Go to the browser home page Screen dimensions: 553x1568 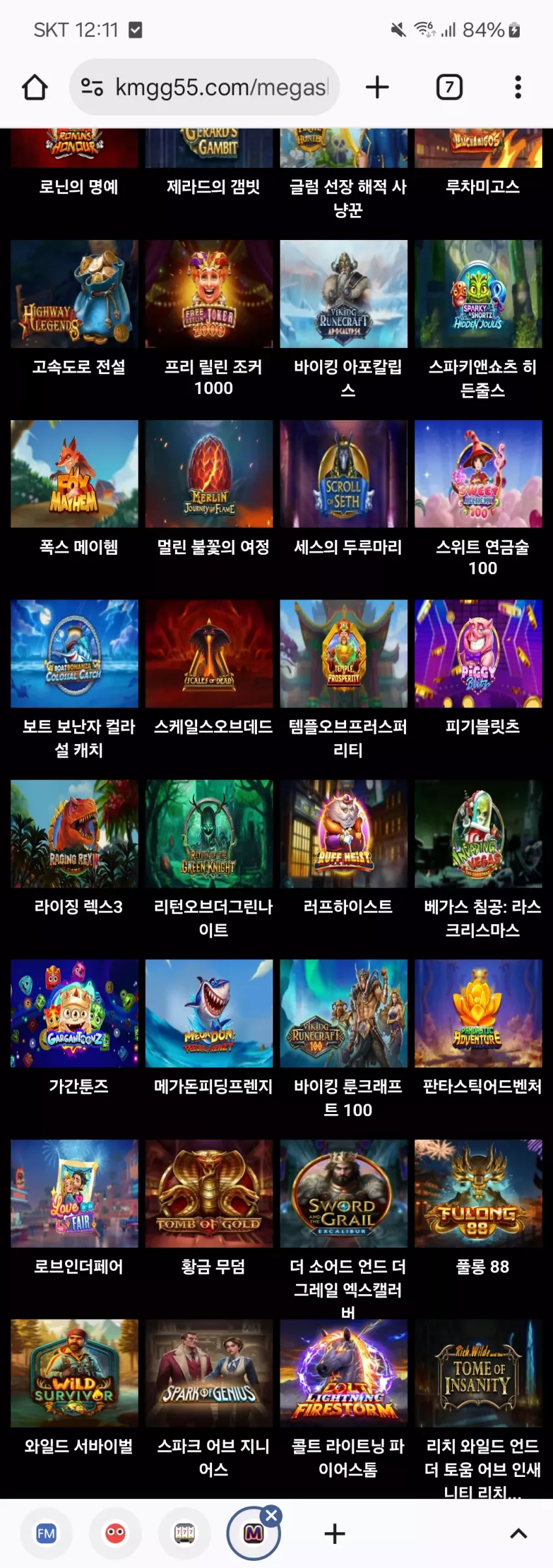coord(35,87)
